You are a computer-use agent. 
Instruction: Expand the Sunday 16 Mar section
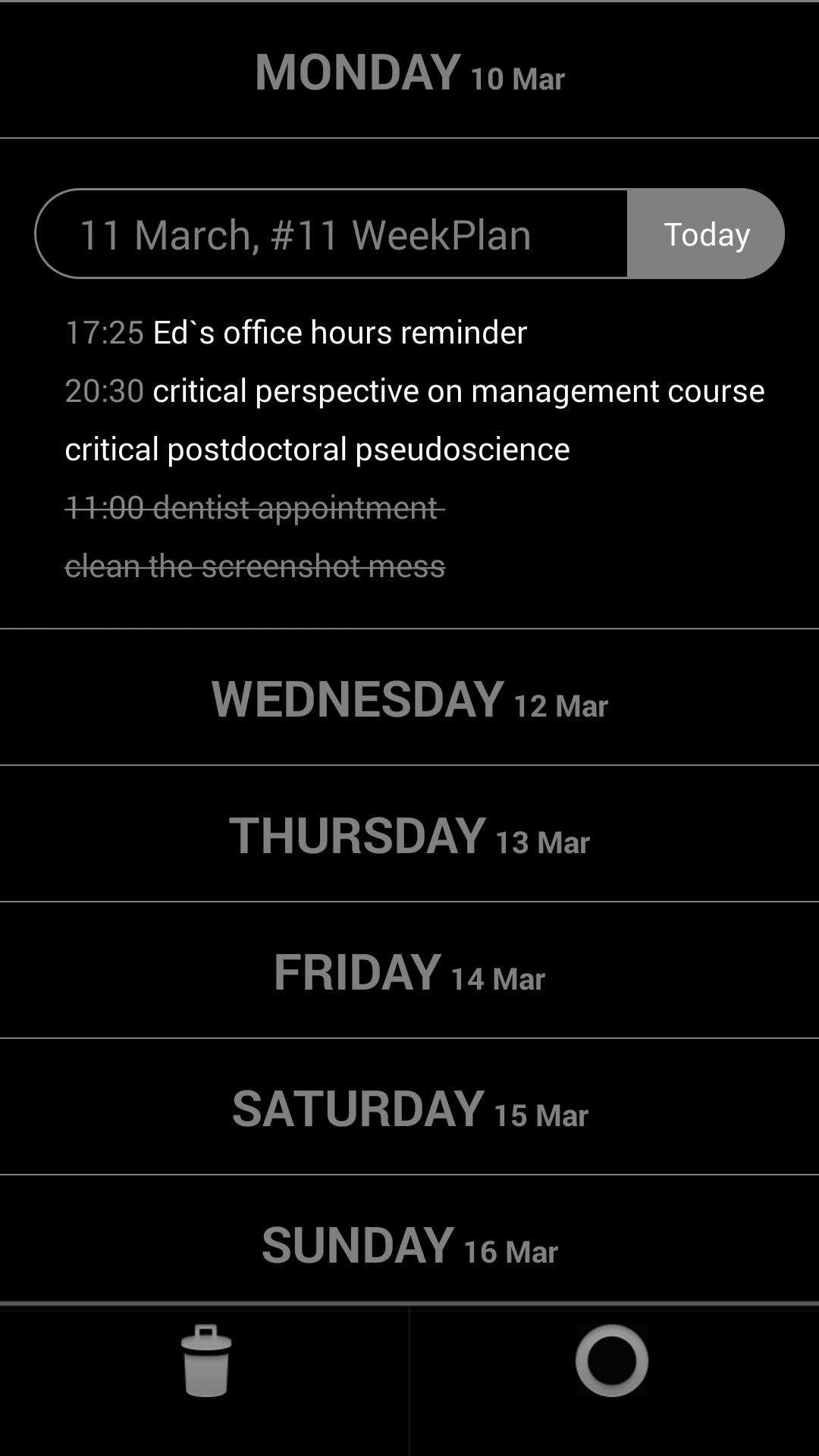(x=409, y=1244)
